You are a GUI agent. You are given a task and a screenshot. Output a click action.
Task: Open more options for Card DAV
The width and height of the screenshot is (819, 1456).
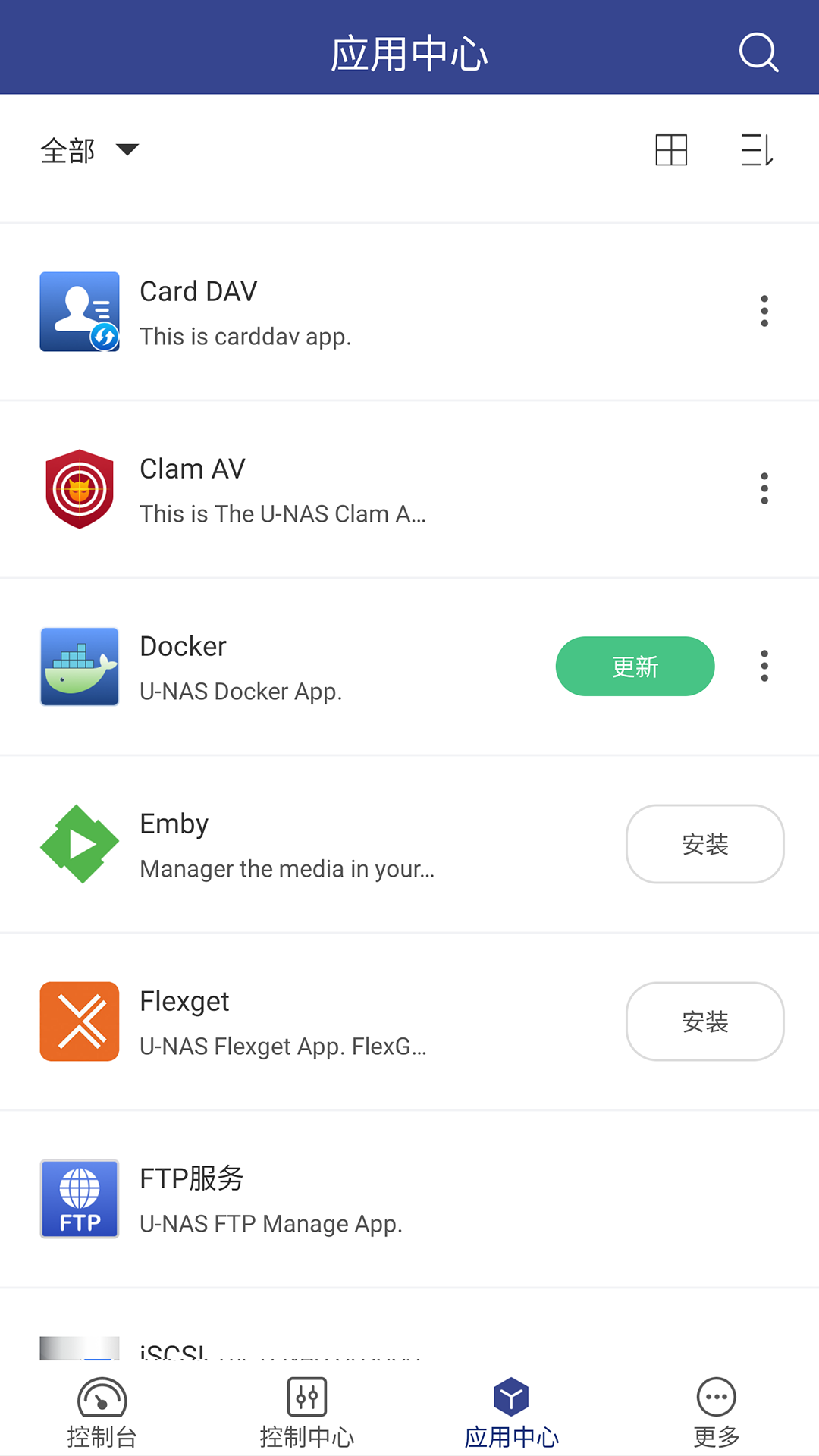(764, 311)
